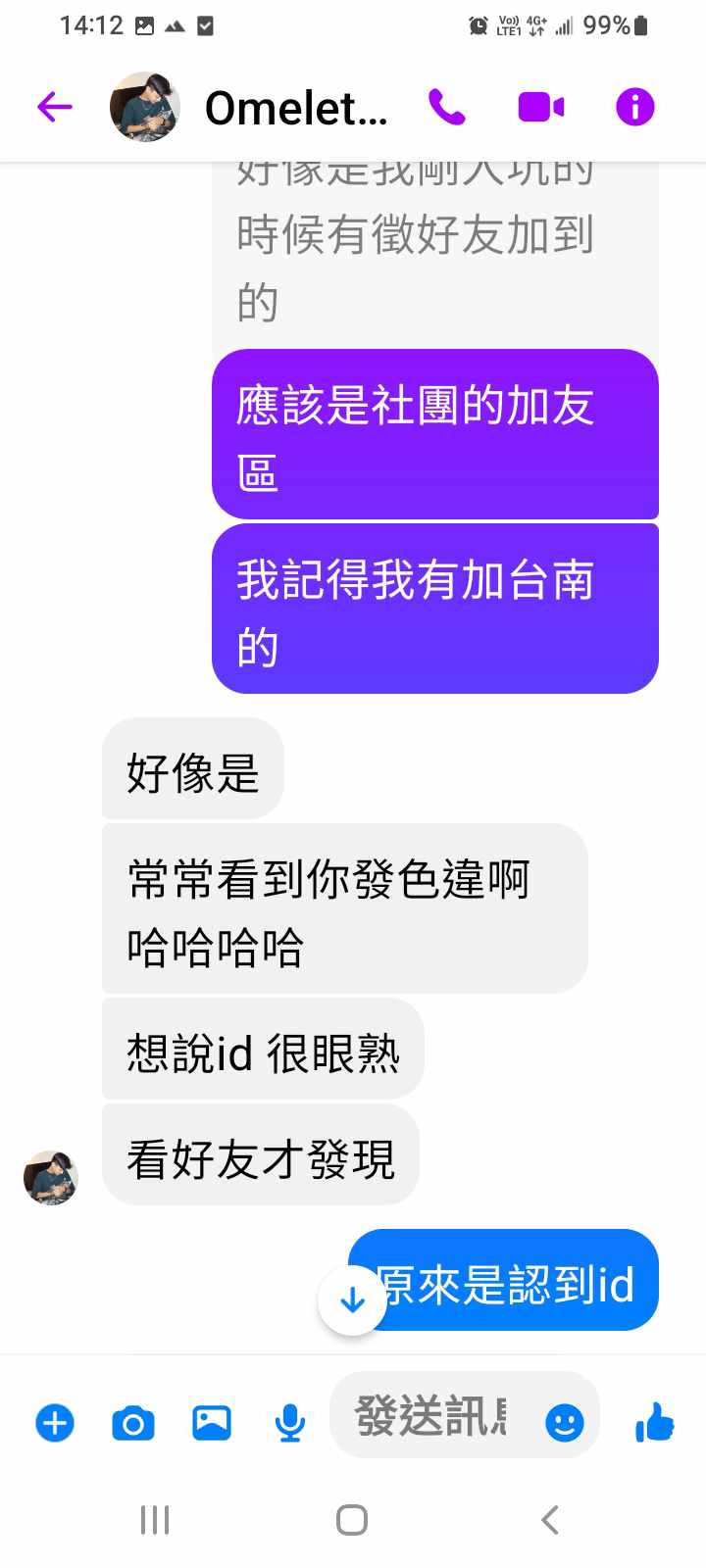
Task: Send a thumbs-up like
Action: (x=655, y=1422)
